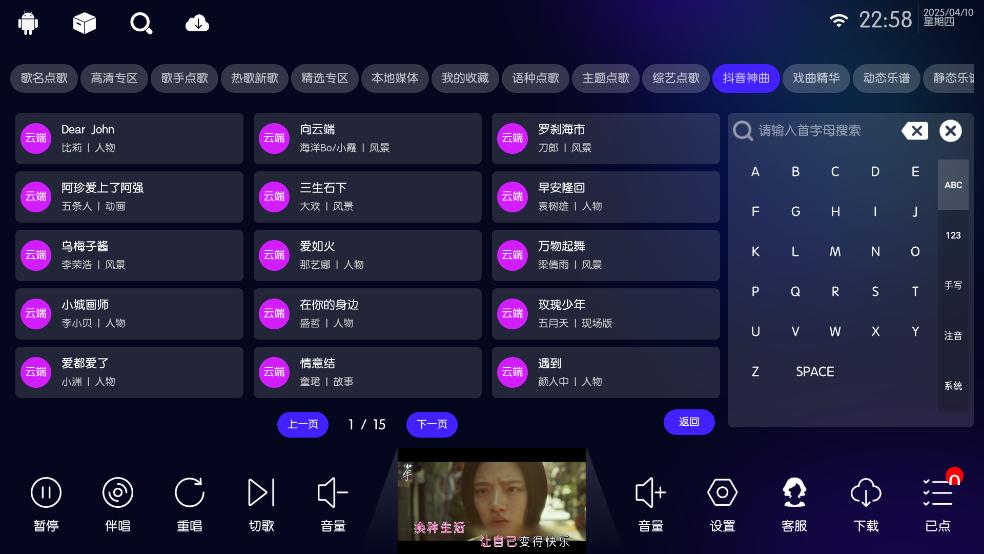Open 设置 settings

tap(722, 503)
